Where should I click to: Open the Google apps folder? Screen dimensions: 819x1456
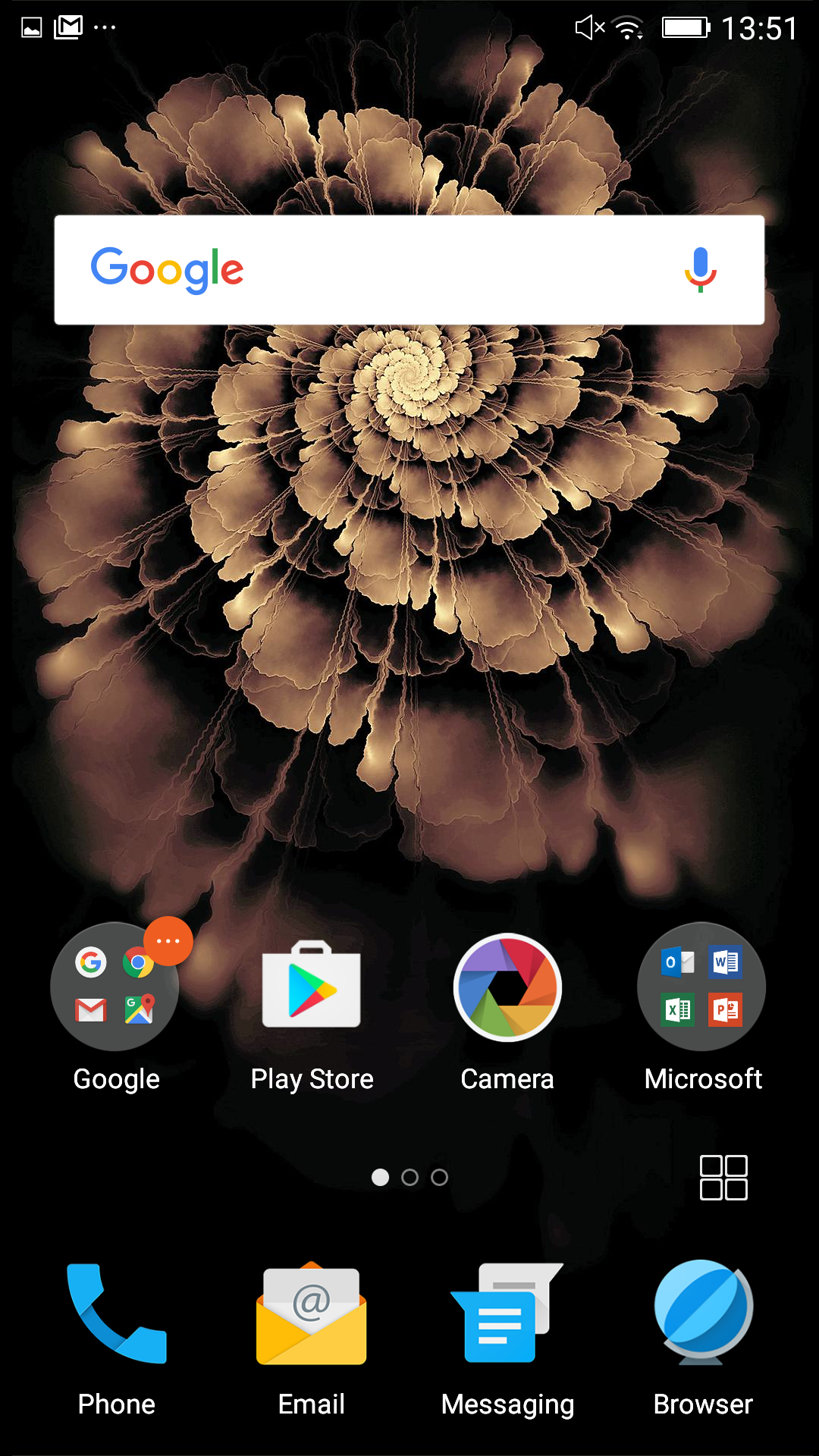pos(115,987)
